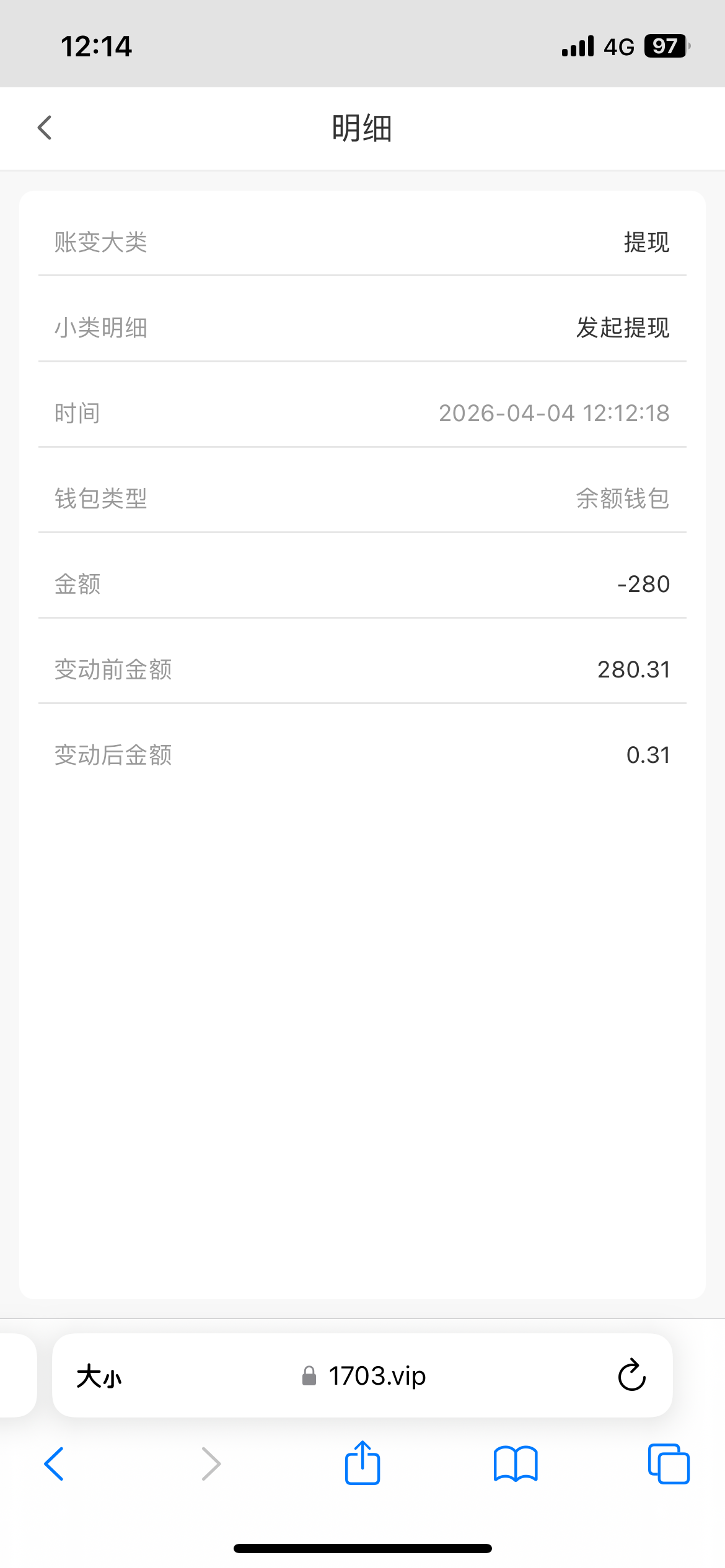
Task: Tap the back chevron beside 明细 title
Action: tap(44, 128)
